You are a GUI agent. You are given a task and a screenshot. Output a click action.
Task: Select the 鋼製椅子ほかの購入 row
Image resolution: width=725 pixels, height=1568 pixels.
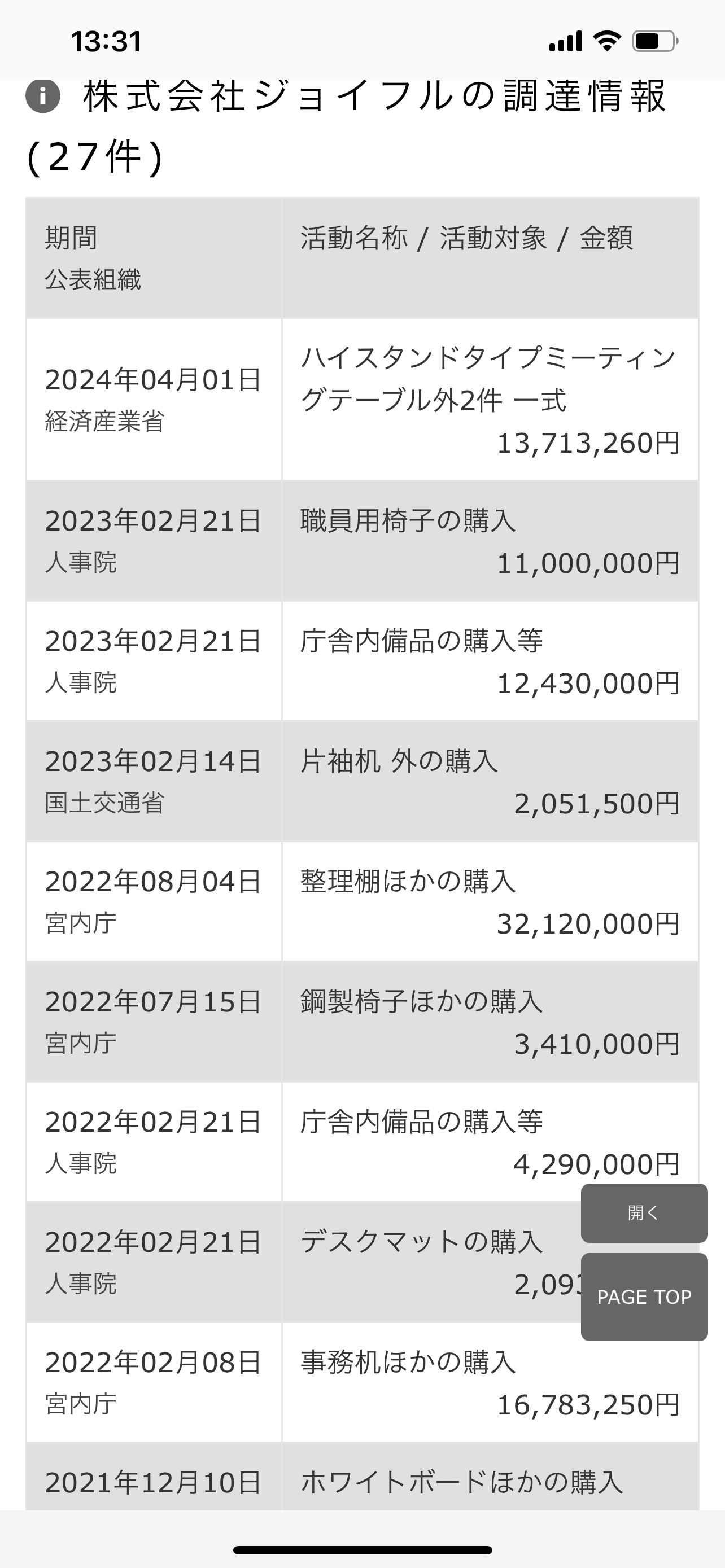362,1019
